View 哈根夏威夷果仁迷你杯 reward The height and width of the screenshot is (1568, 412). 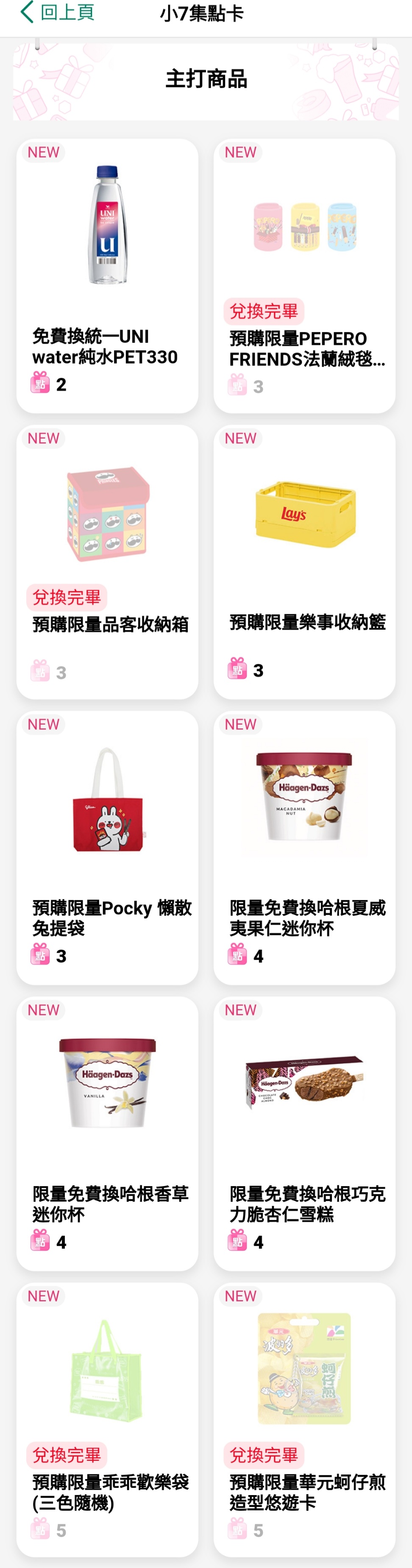(304, 847)
